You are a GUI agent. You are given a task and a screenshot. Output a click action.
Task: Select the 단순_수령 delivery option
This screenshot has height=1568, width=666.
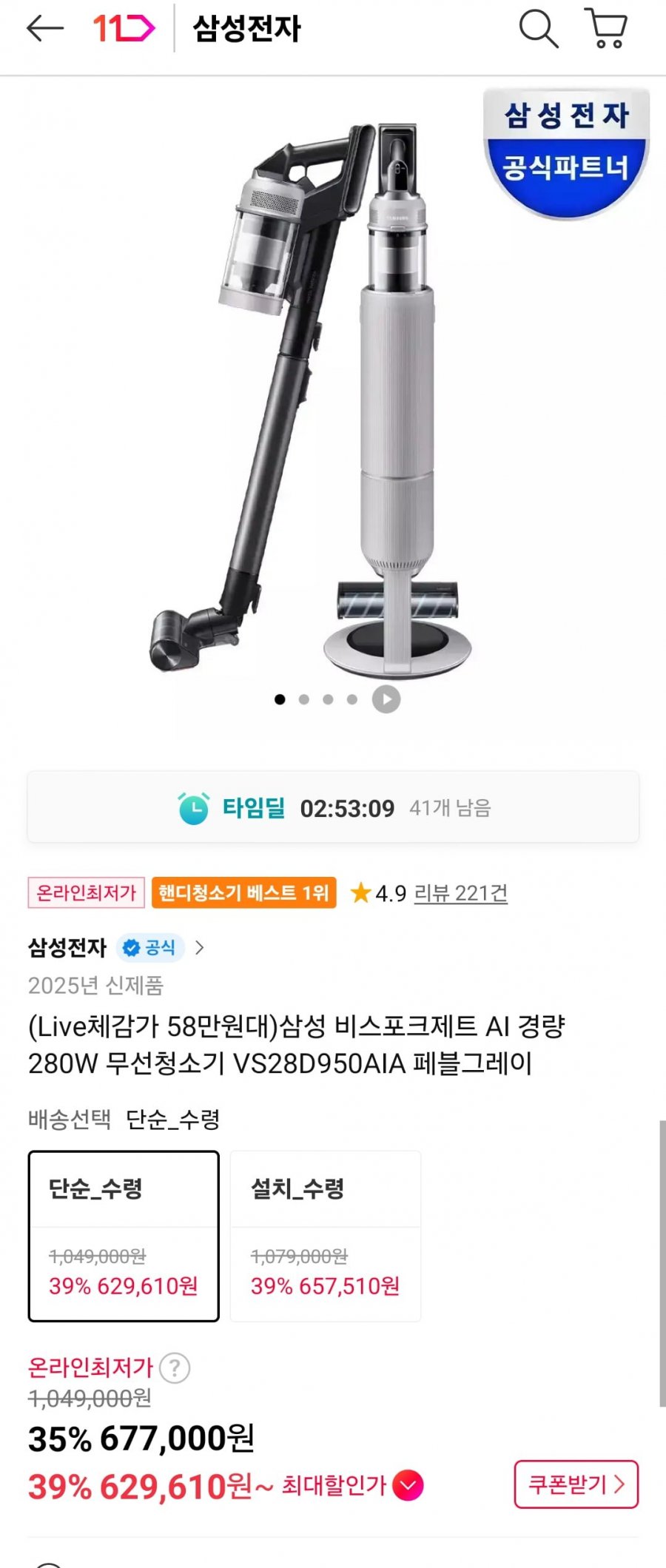124,1236
